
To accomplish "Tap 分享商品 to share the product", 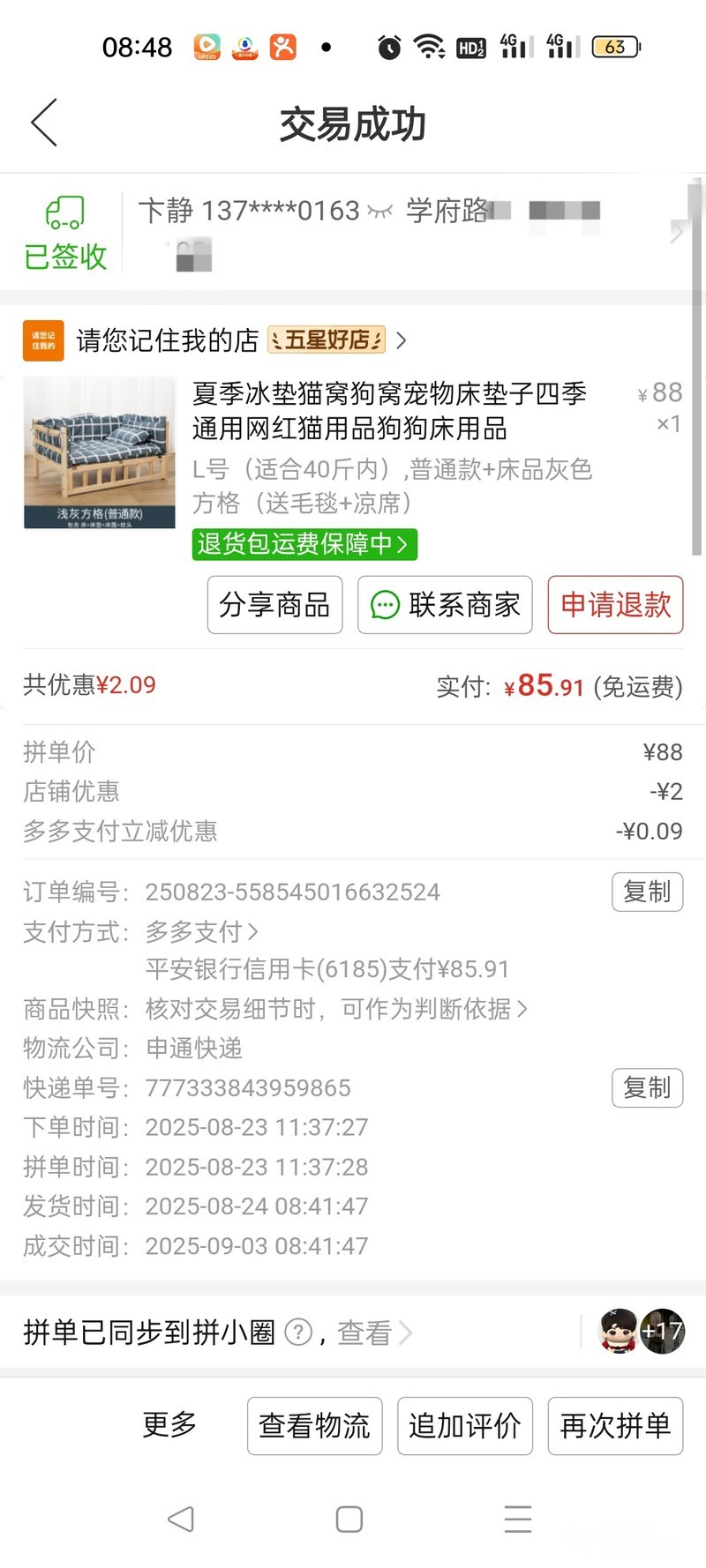I will click(x=274, y=605).
